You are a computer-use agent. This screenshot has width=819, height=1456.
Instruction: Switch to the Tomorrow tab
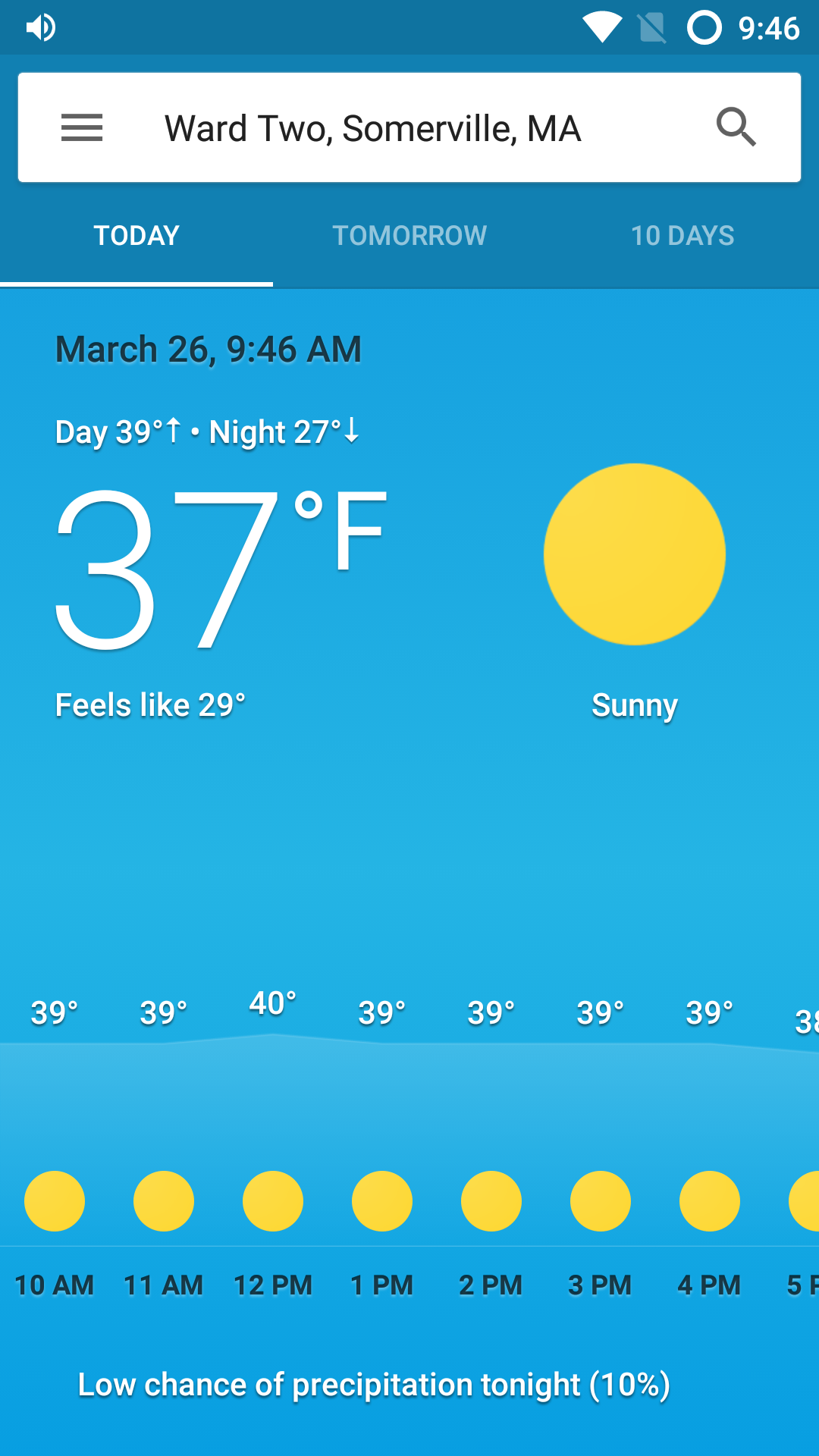pyautogui.click(x=409, y=235)
